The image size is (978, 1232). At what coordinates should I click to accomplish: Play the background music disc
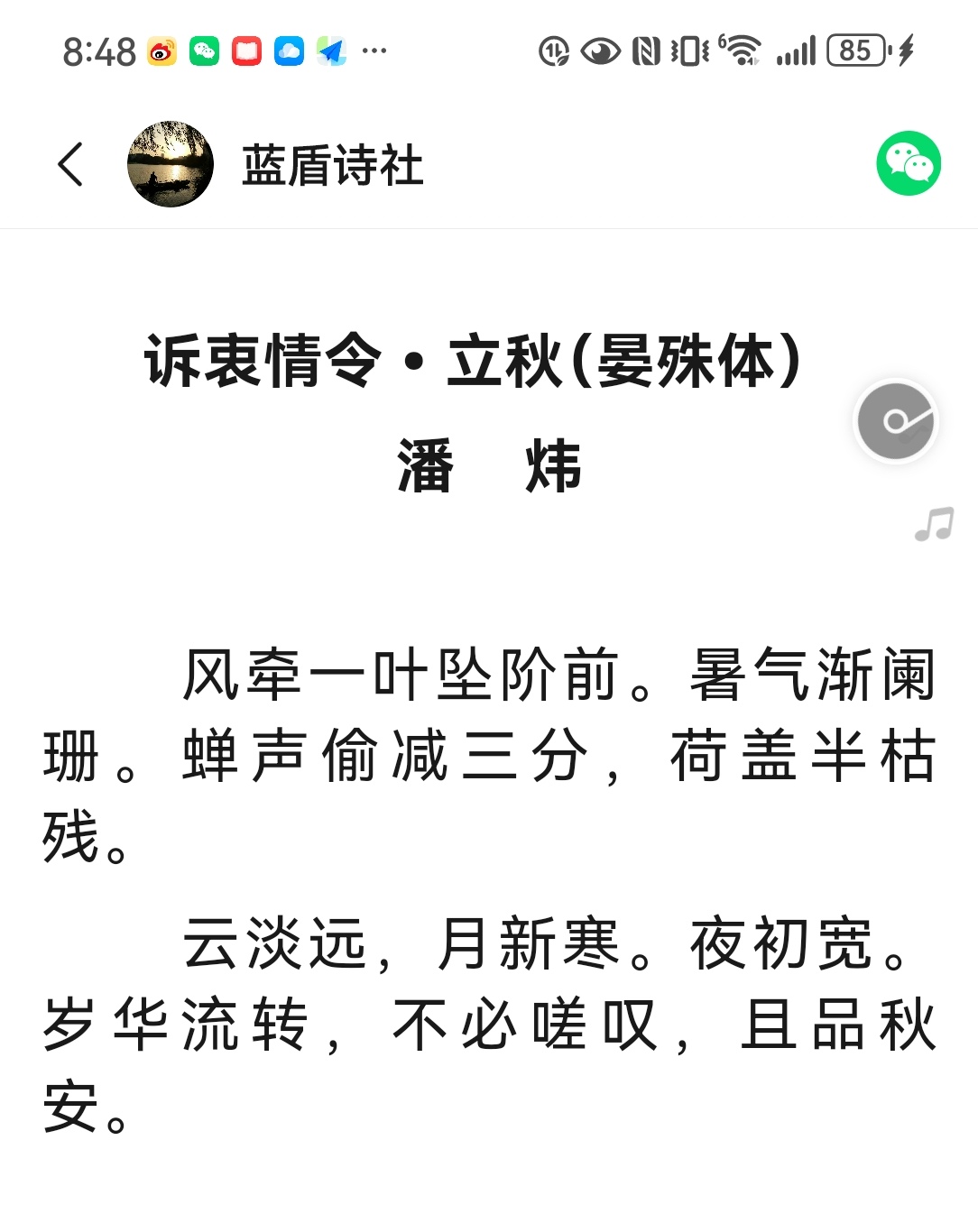click(896, 421)
